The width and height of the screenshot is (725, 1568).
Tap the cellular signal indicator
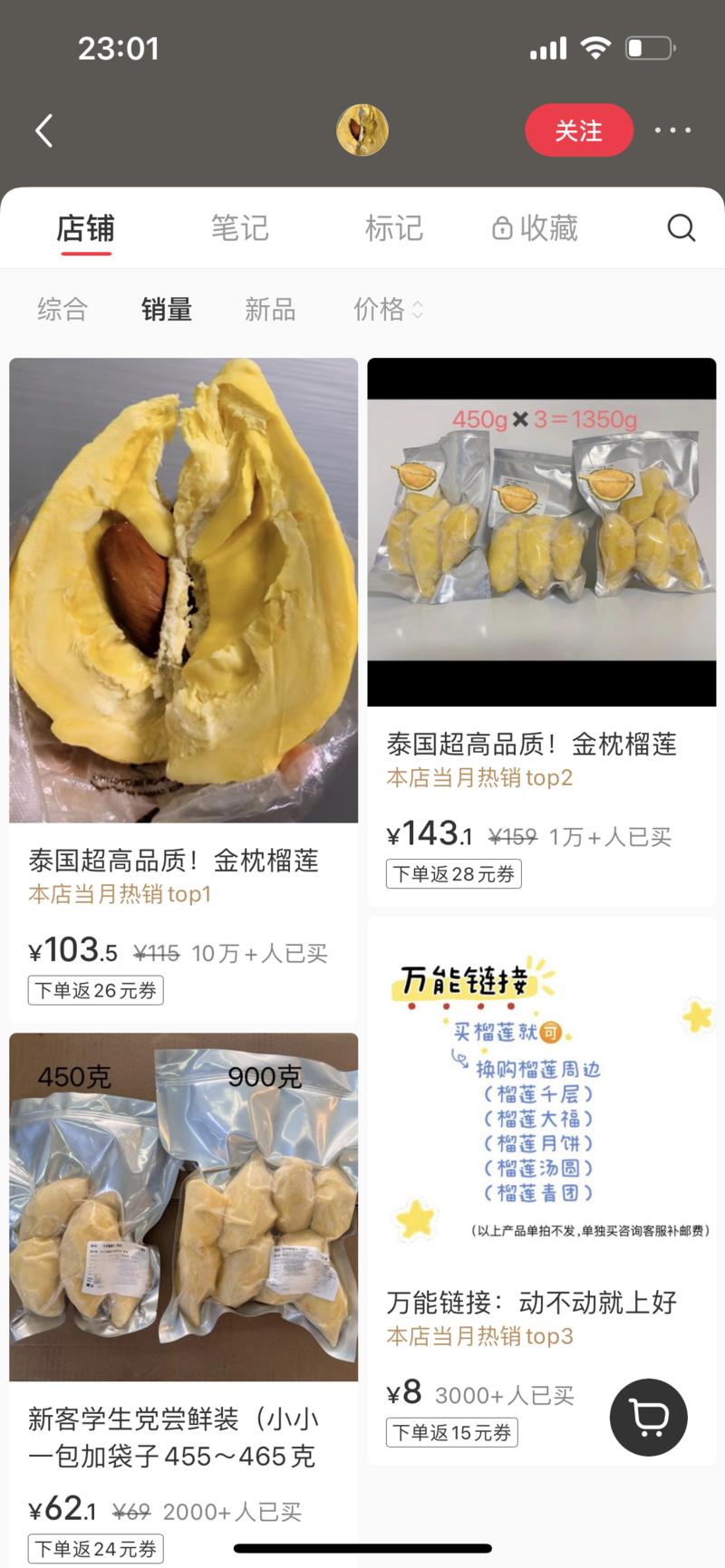[548, 47]
